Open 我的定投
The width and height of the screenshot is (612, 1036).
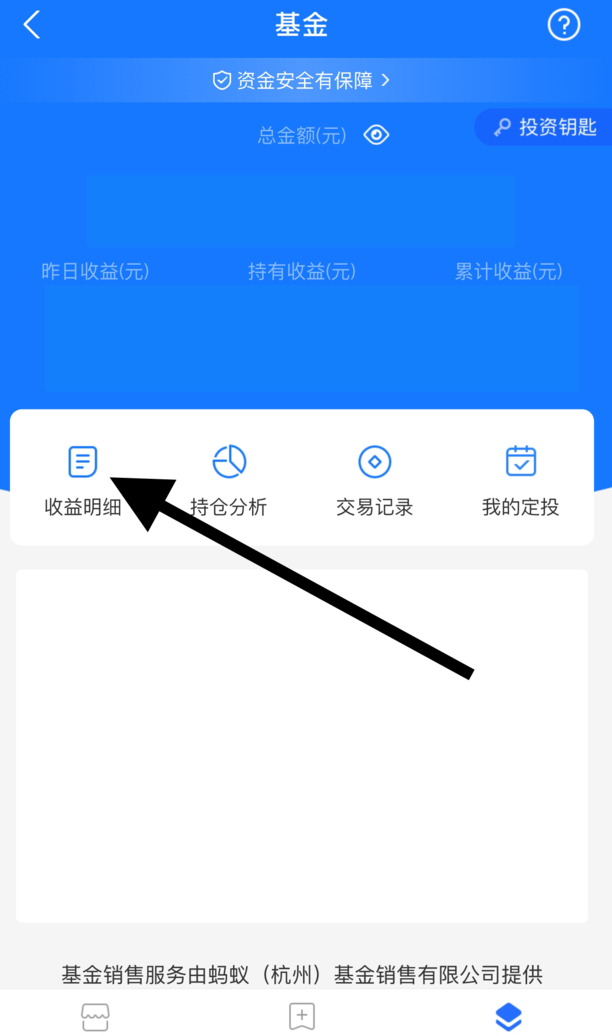(520, 478)
